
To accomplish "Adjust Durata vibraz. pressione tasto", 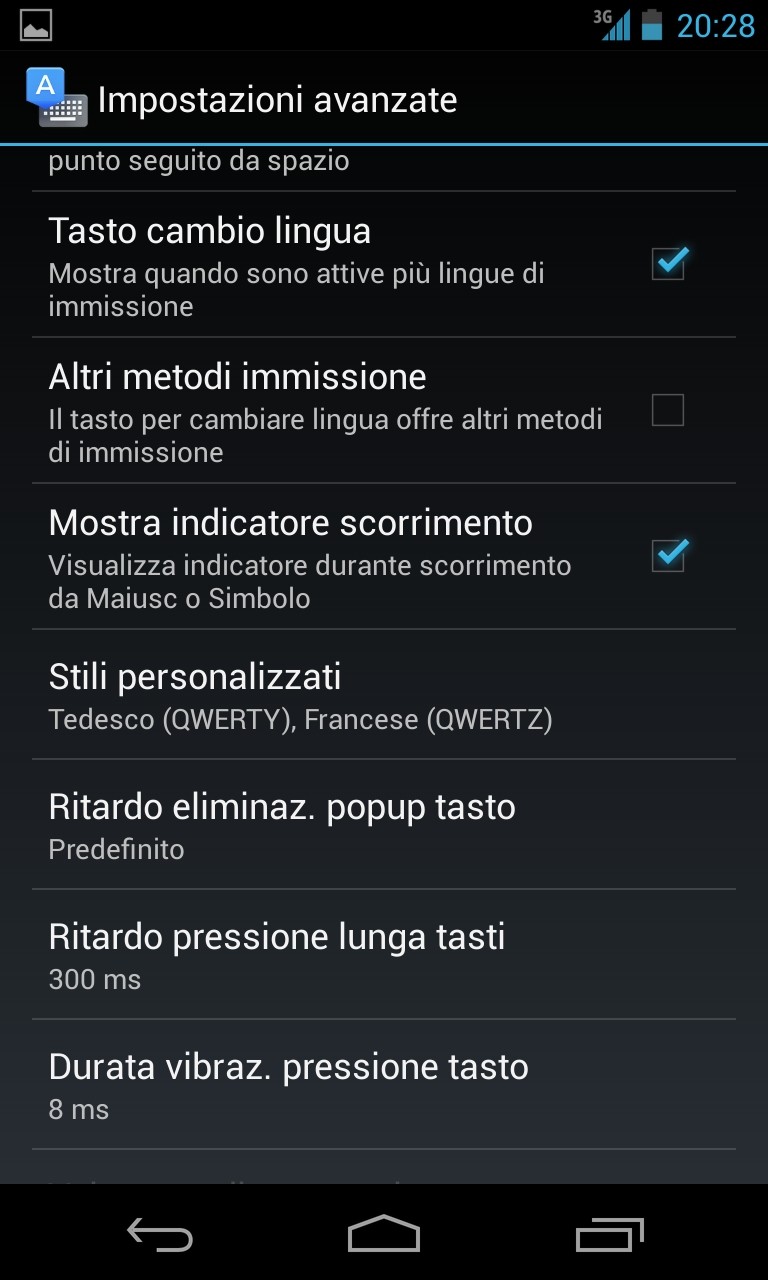I will click(x=384, y=1084).
